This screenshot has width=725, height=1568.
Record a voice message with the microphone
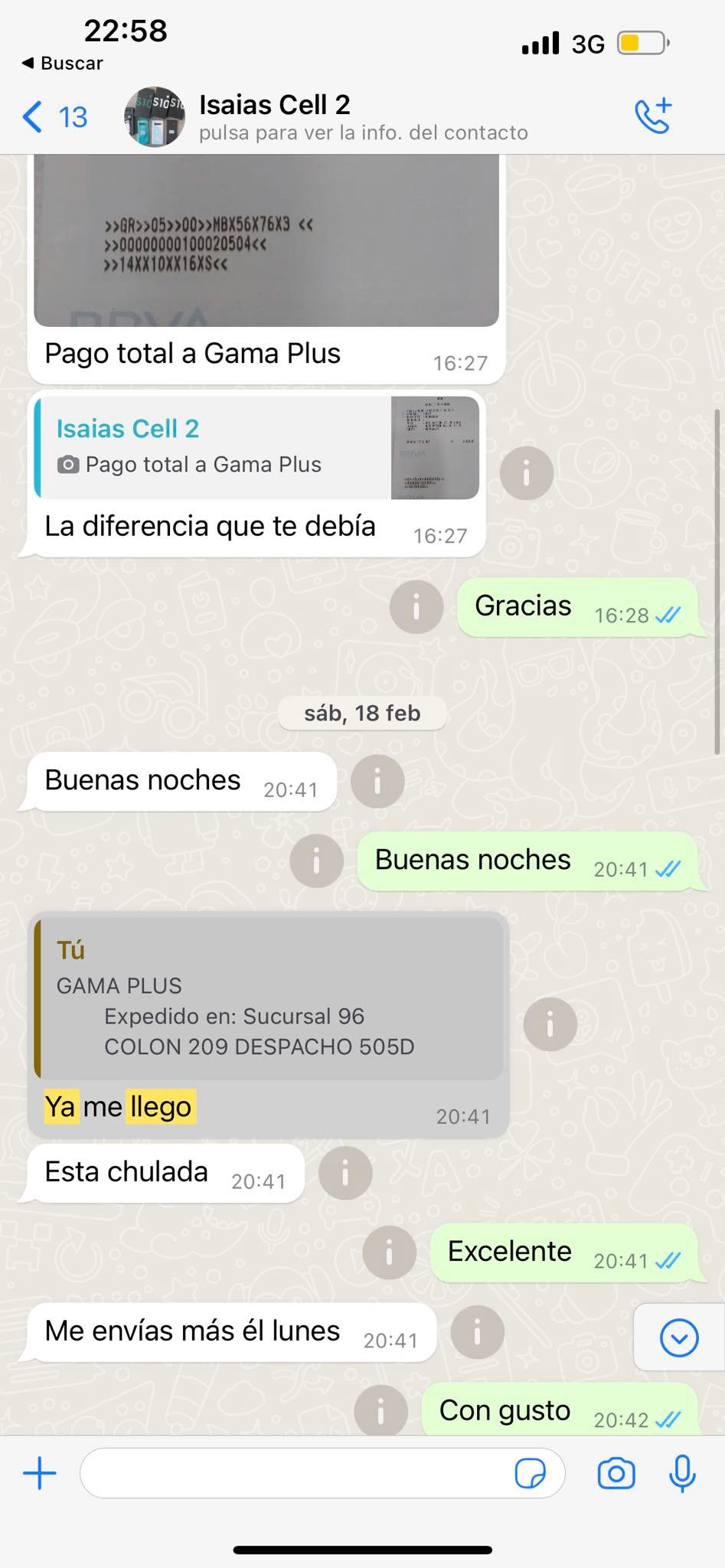tap(681, 1473)
